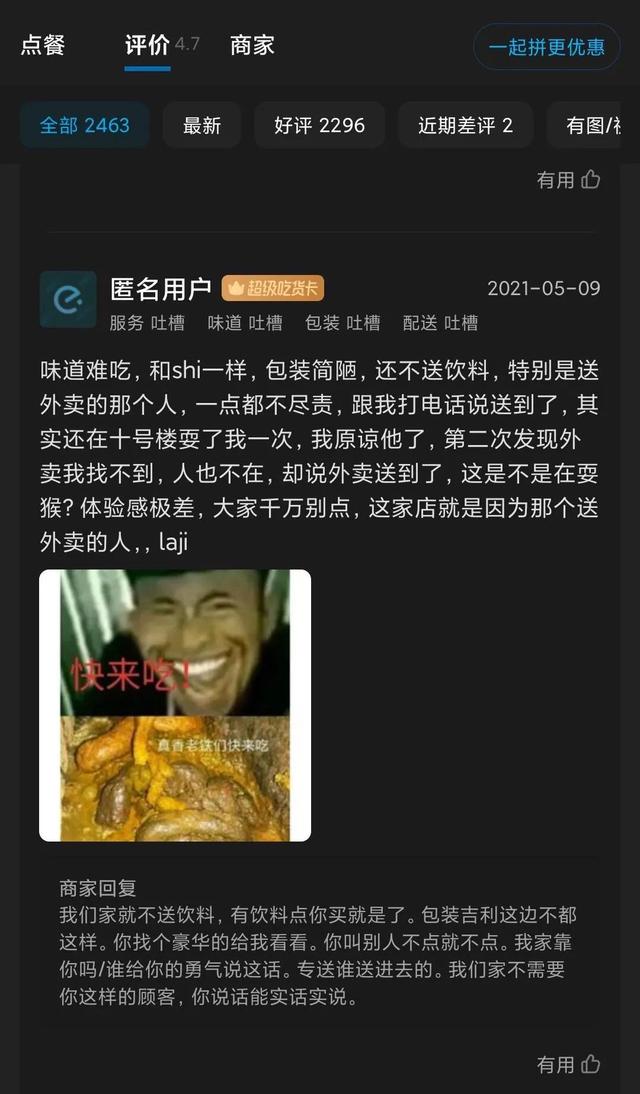
Task: Open the review's attached photo
Action: tap(175, 705)
